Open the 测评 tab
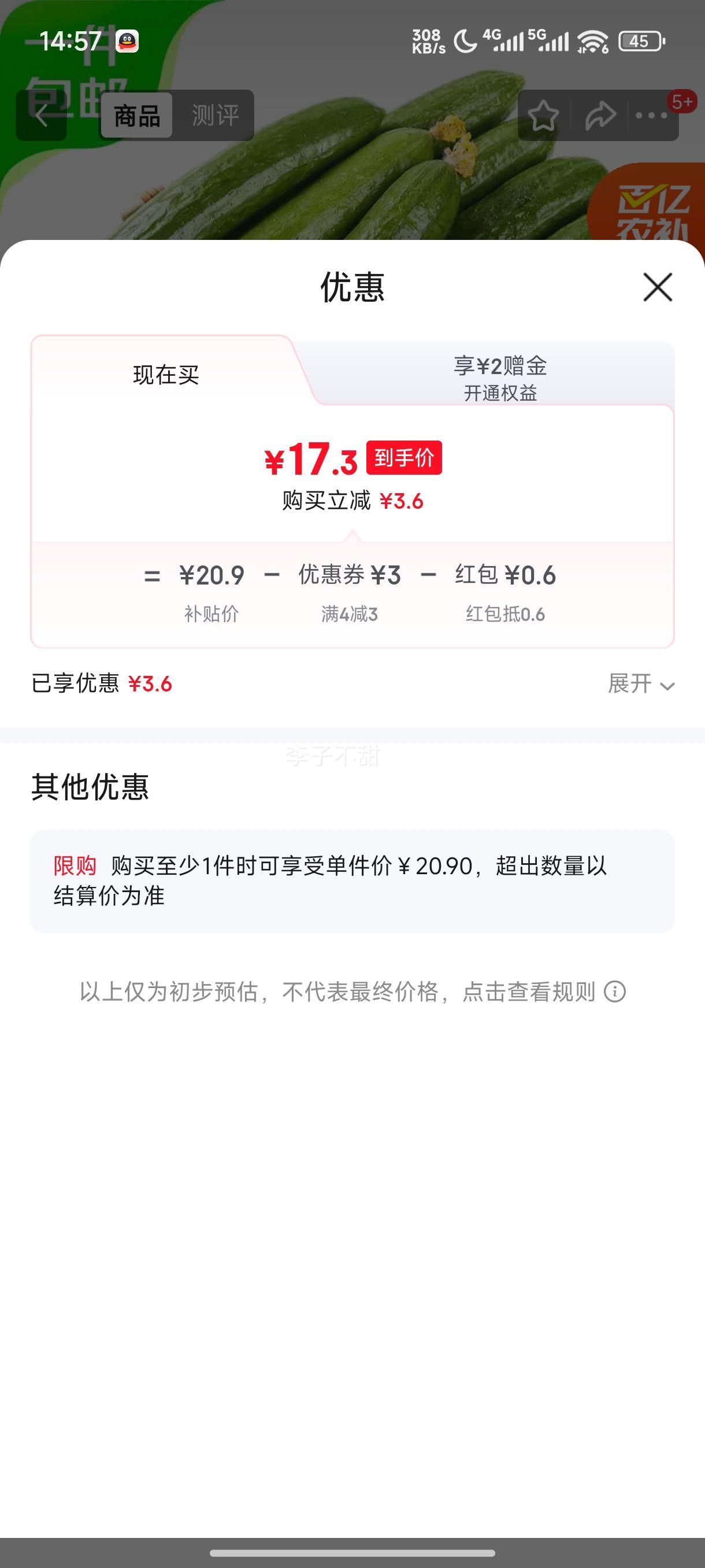Image resolution: width=705 pixels, height=1568 pixels. (x=216, y=116)
